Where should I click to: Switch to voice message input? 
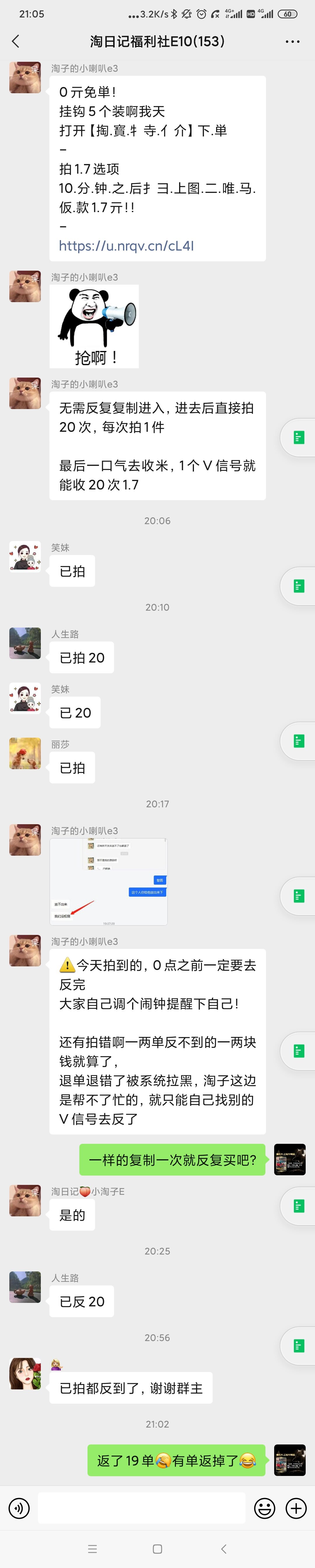tap(19, 1508)
